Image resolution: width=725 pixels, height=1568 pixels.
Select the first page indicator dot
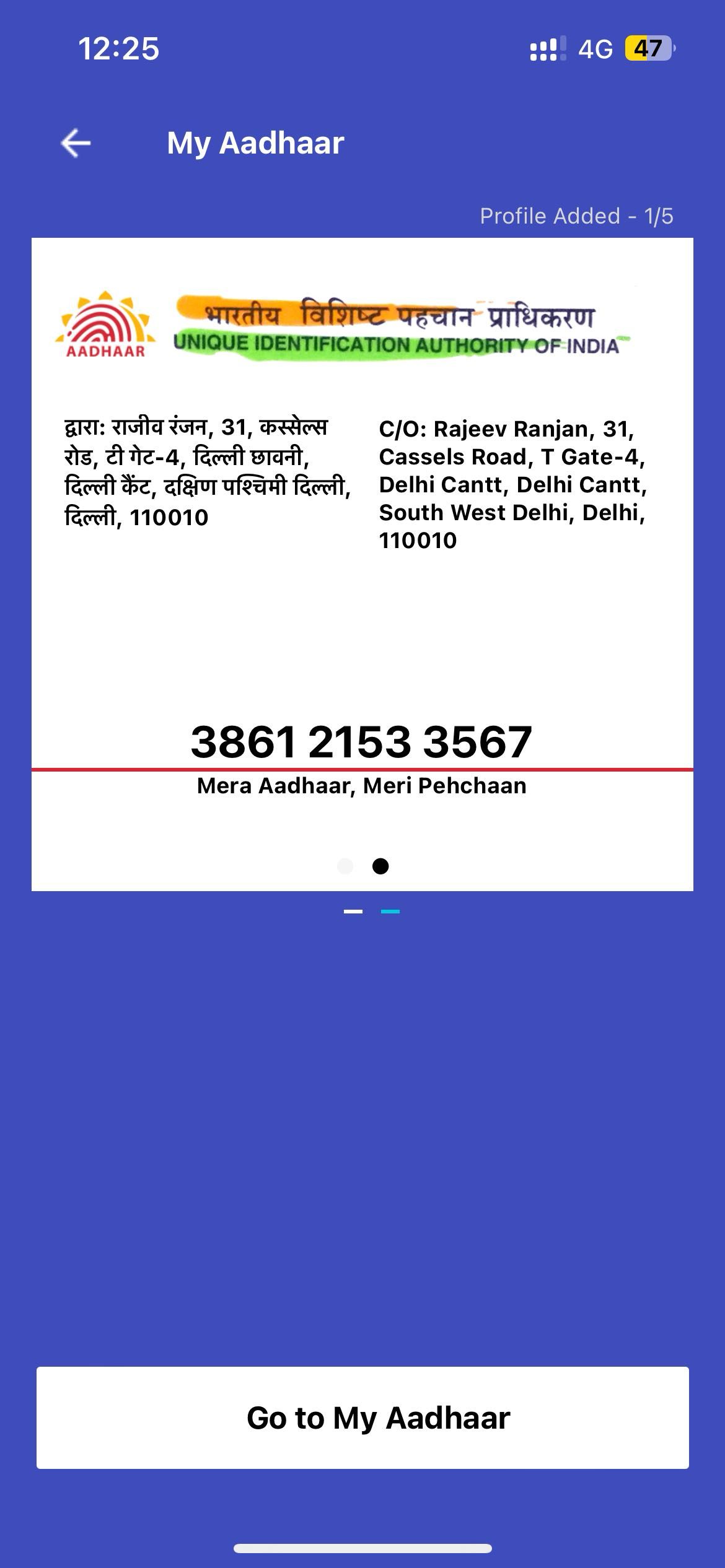[x=345, y=866]
